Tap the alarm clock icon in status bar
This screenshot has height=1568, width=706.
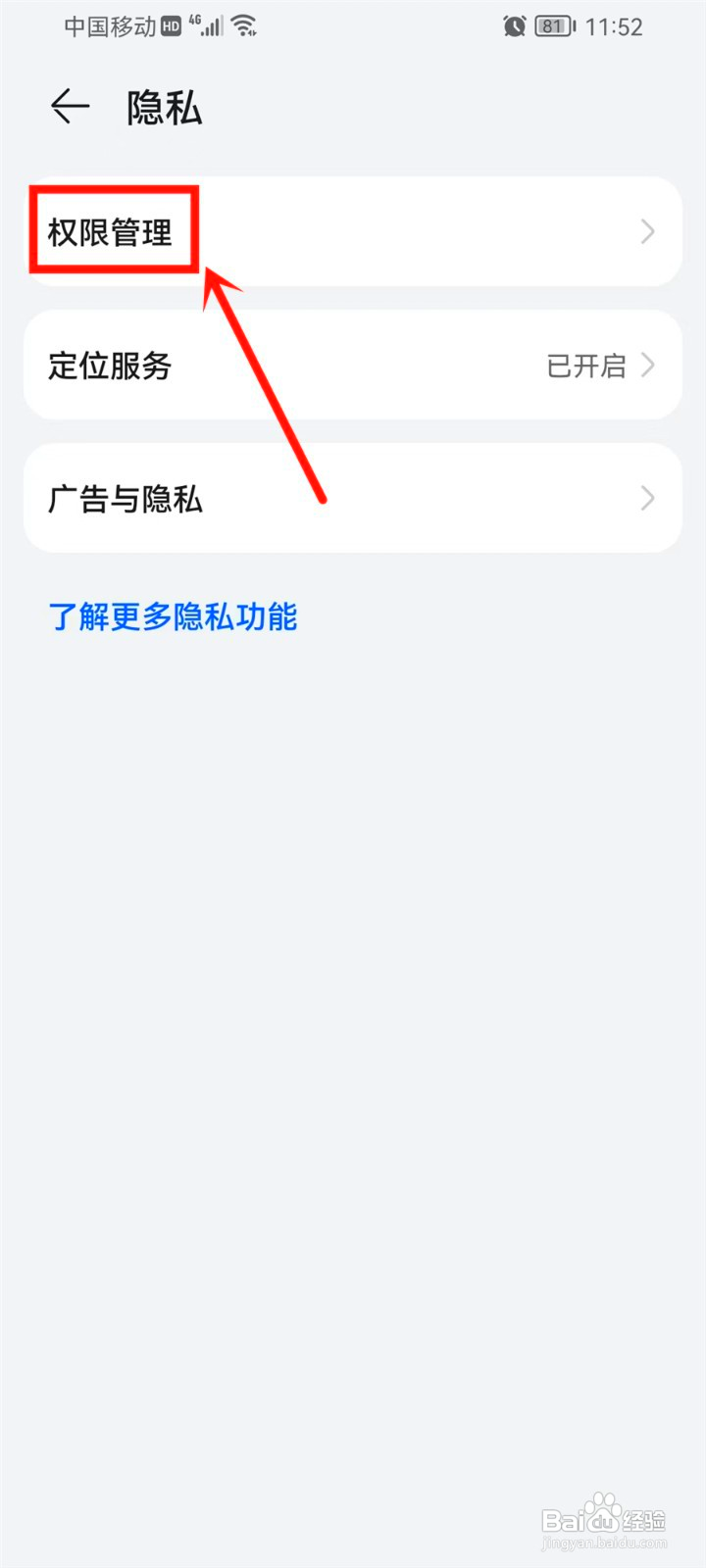pyautogui.click(x=513, y=26)
